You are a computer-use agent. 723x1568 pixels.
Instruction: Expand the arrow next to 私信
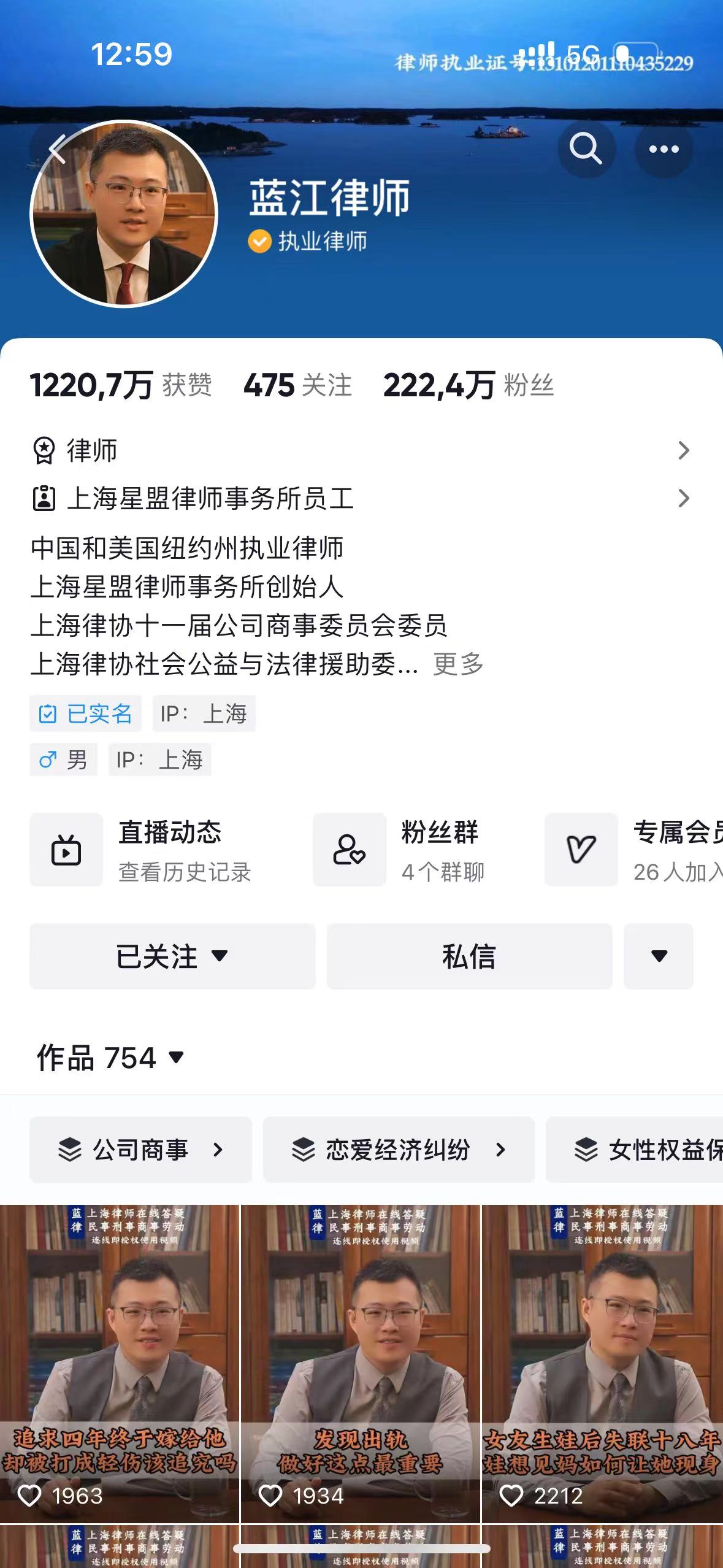coord(659,956)
